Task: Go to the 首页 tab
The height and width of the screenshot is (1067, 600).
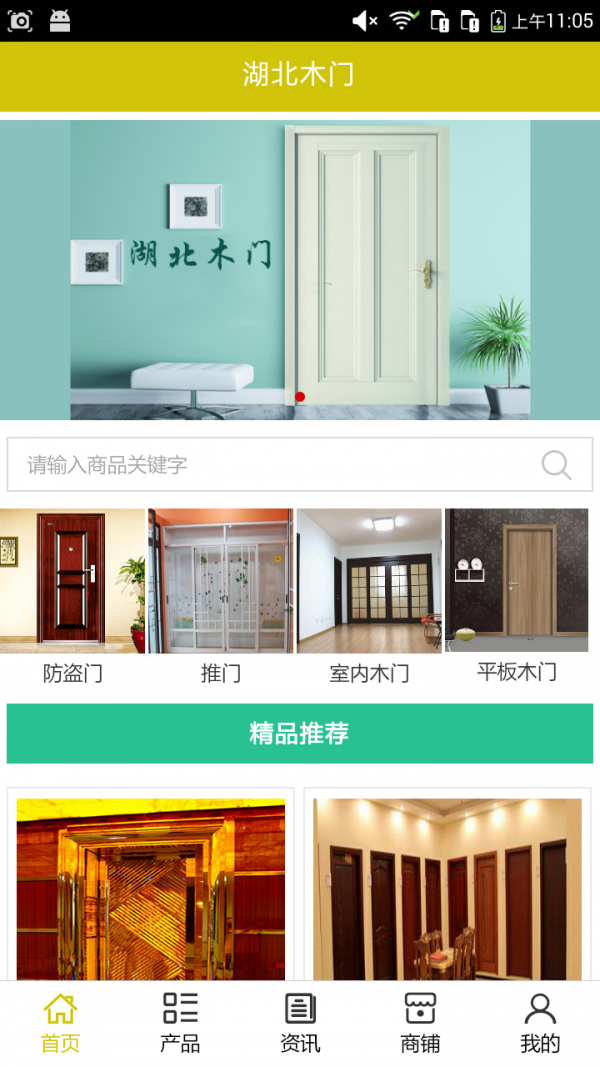Action: click(60, 1023)
